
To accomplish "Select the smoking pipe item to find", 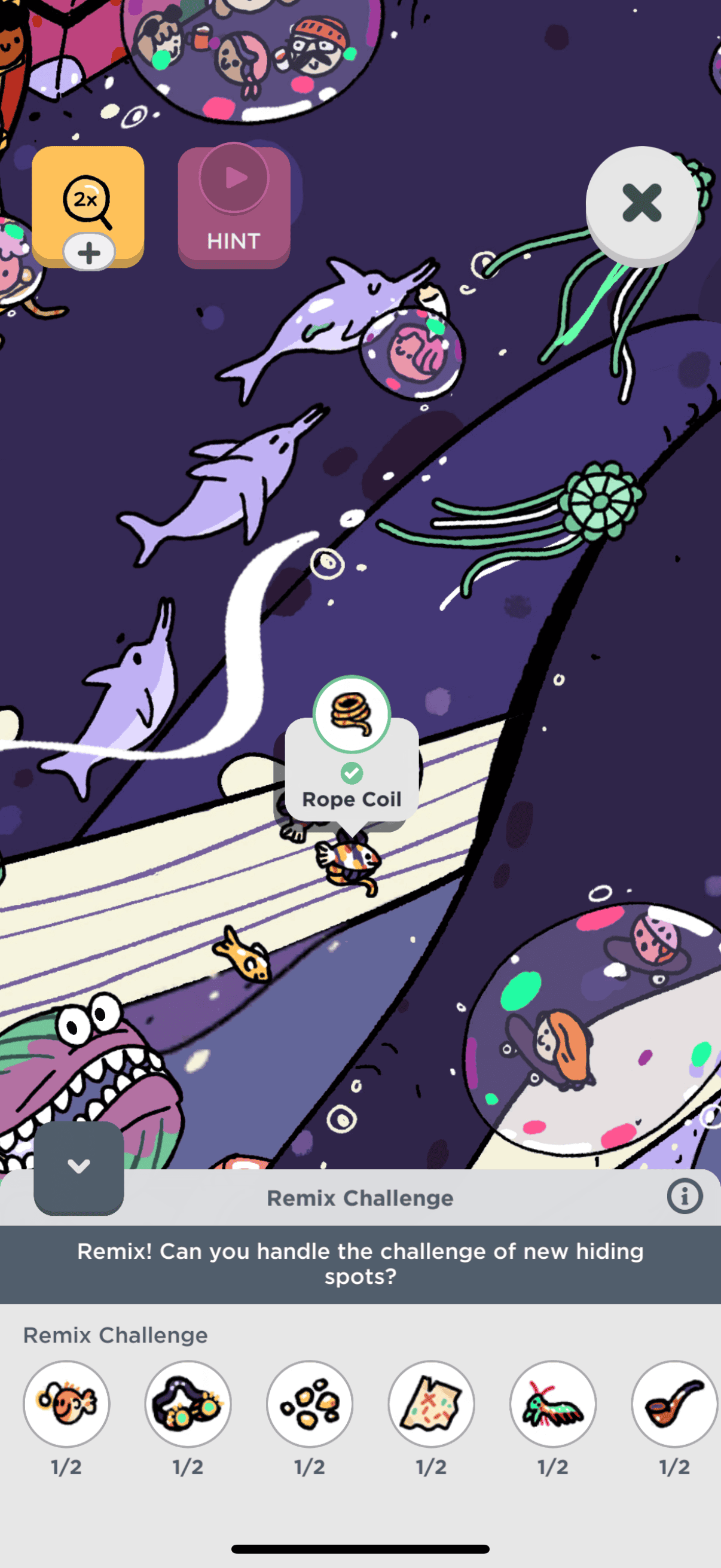I will (674, 1404).
